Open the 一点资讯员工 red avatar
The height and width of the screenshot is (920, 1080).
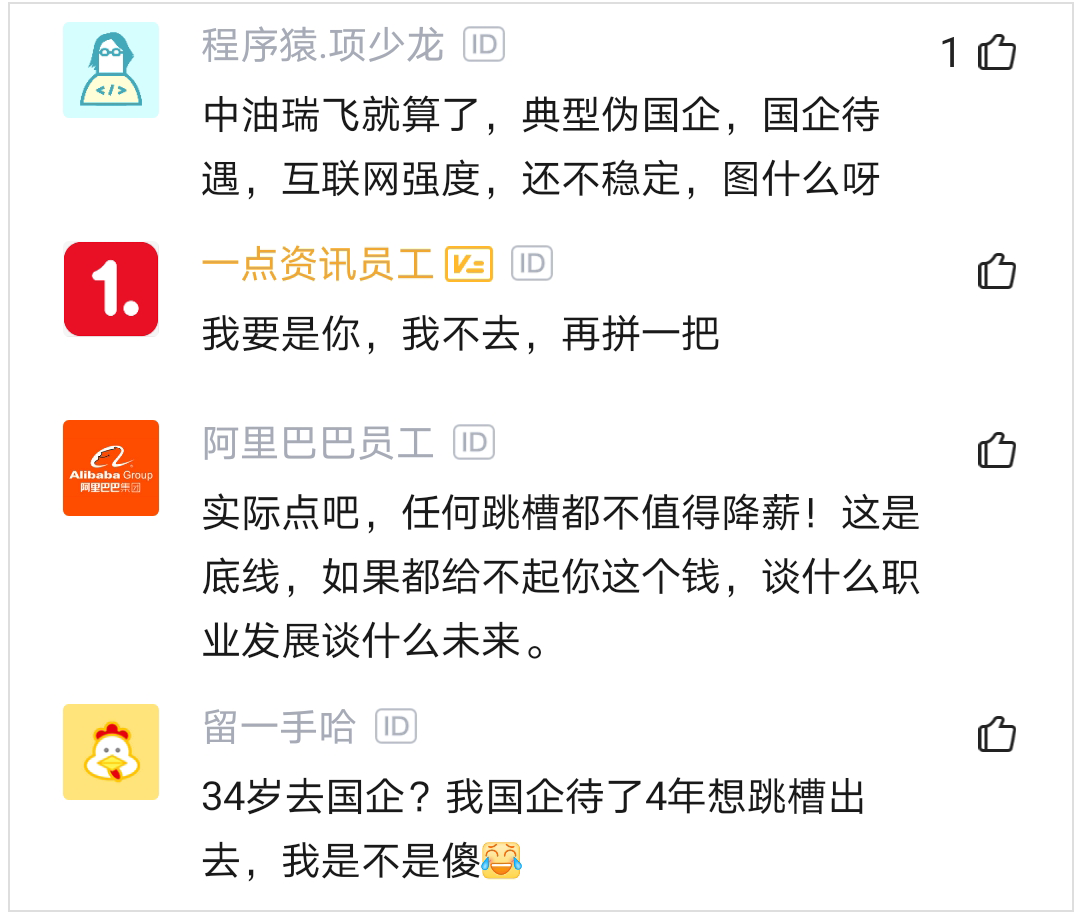[x=111, y=289]
